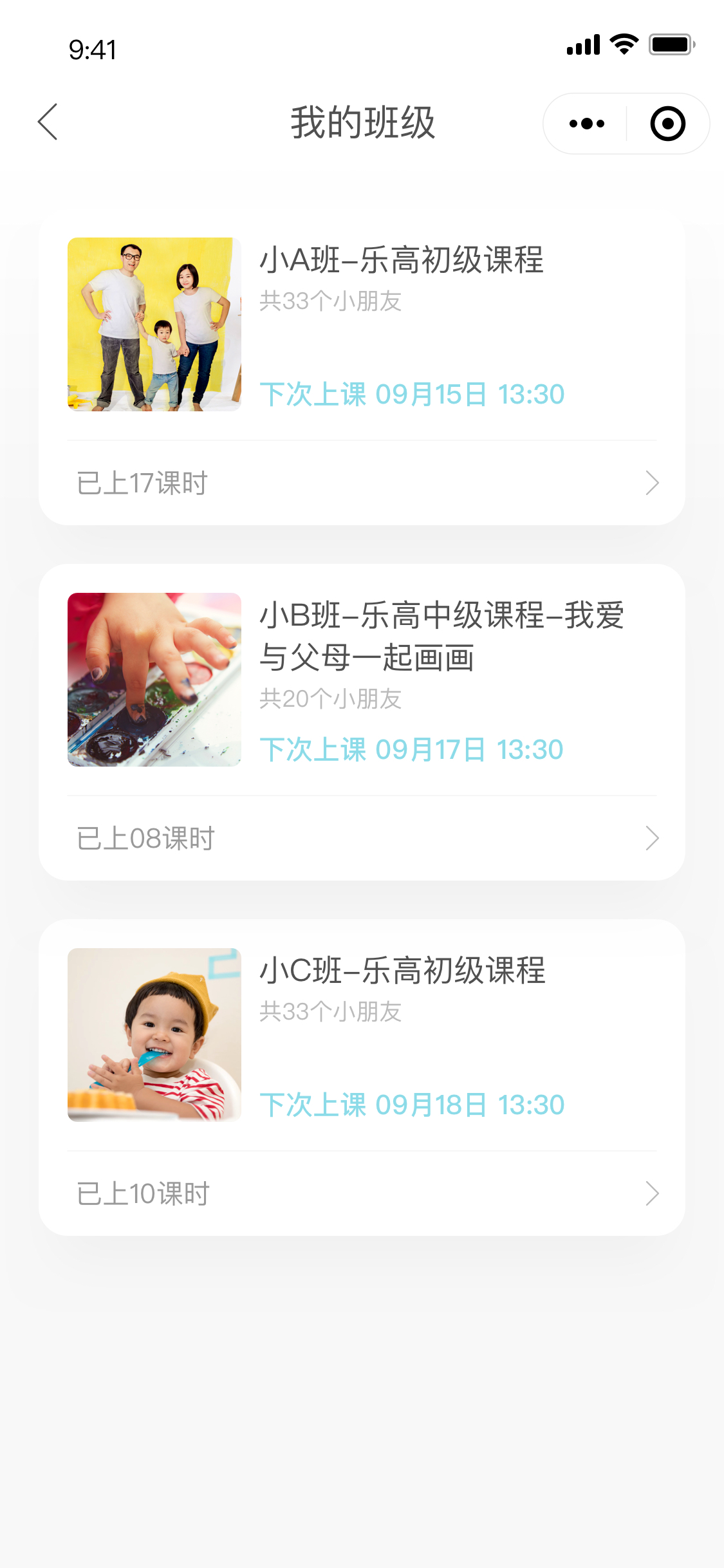This screenshot has height=1568, width=724.
Task: Close the mini program via circle button
Action: pyautogui.click(x=667, y=124)
